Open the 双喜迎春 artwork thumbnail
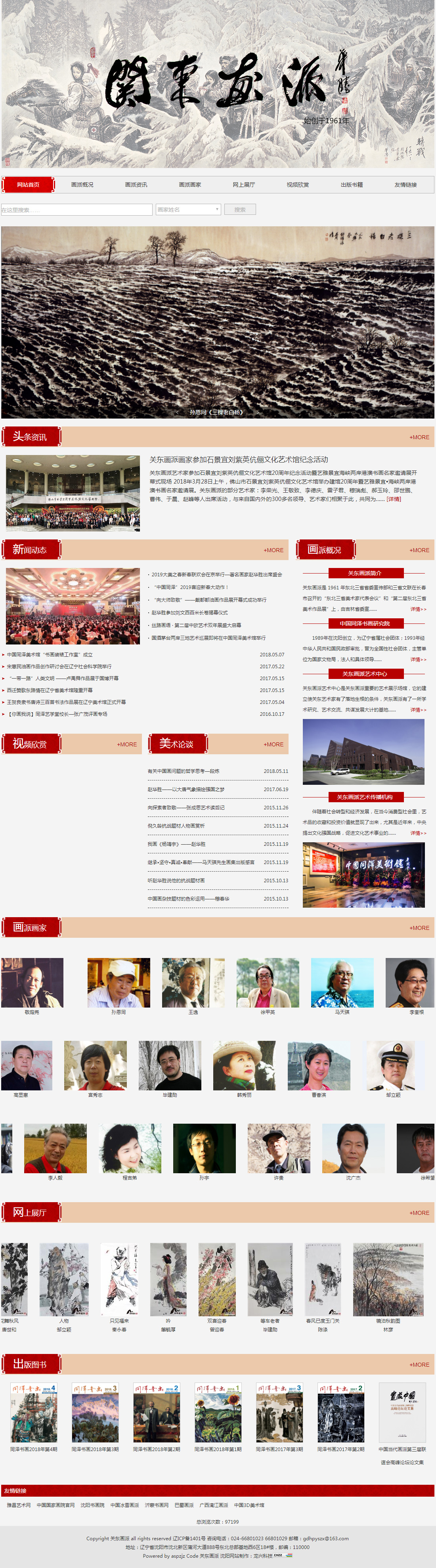 click(x=217, y=1279)
